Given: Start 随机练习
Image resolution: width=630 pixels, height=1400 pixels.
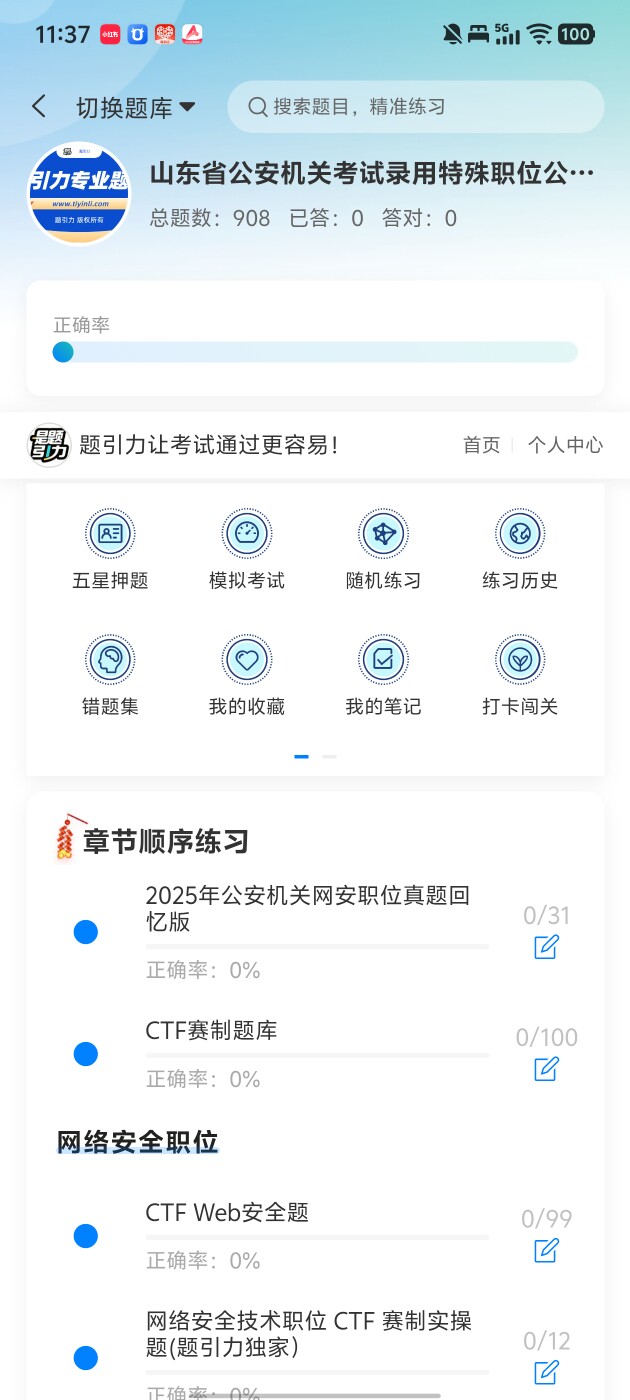Looking at the screenshot, I should point(383,550).
